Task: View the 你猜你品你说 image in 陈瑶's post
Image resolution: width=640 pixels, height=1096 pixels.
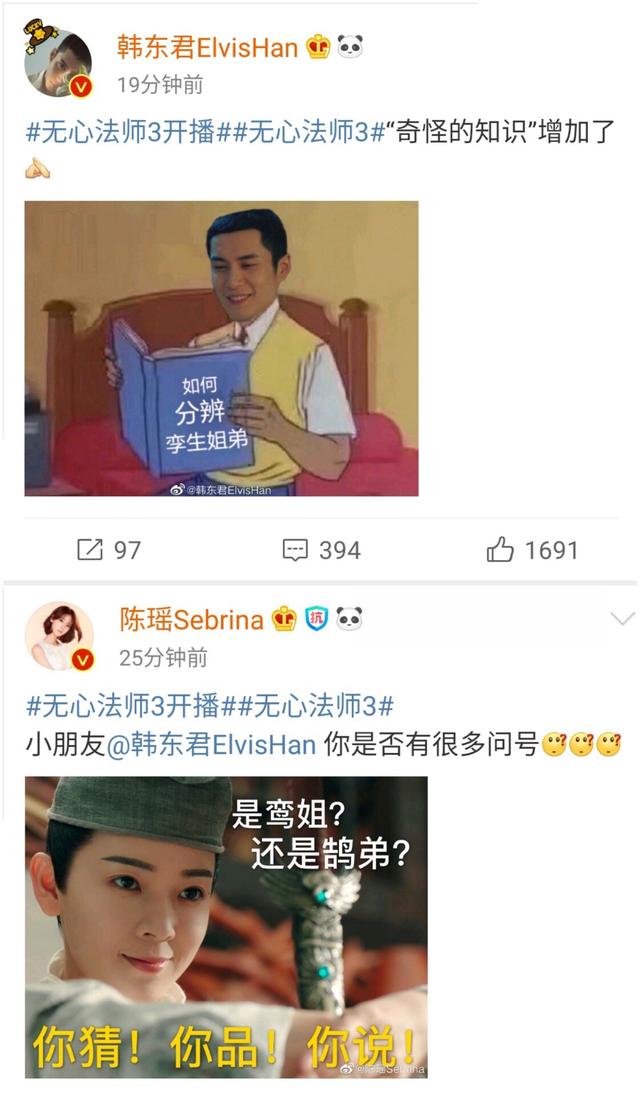Action: click(x=226, y=926)
